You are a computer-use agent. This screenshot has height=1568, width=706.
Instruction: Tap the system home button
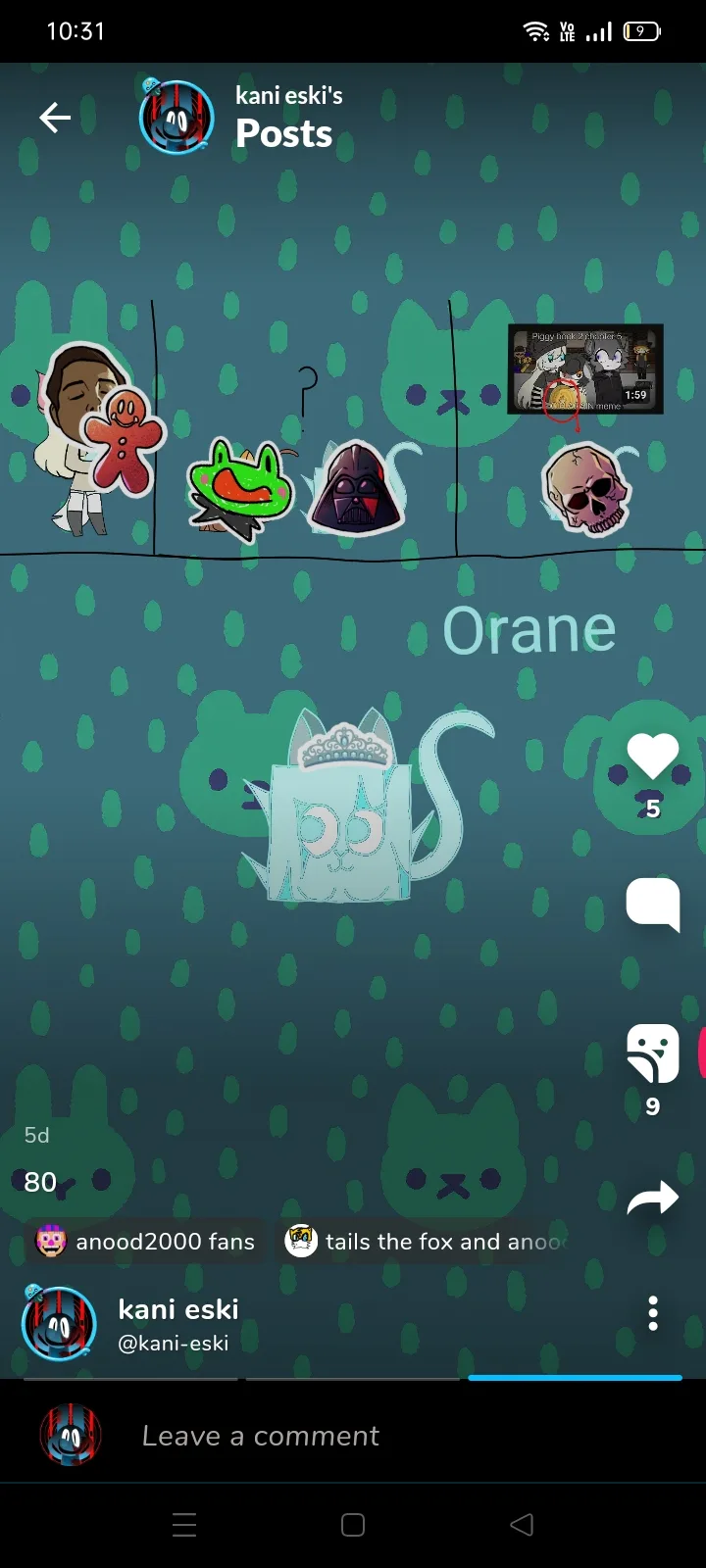pos(353,1525)
